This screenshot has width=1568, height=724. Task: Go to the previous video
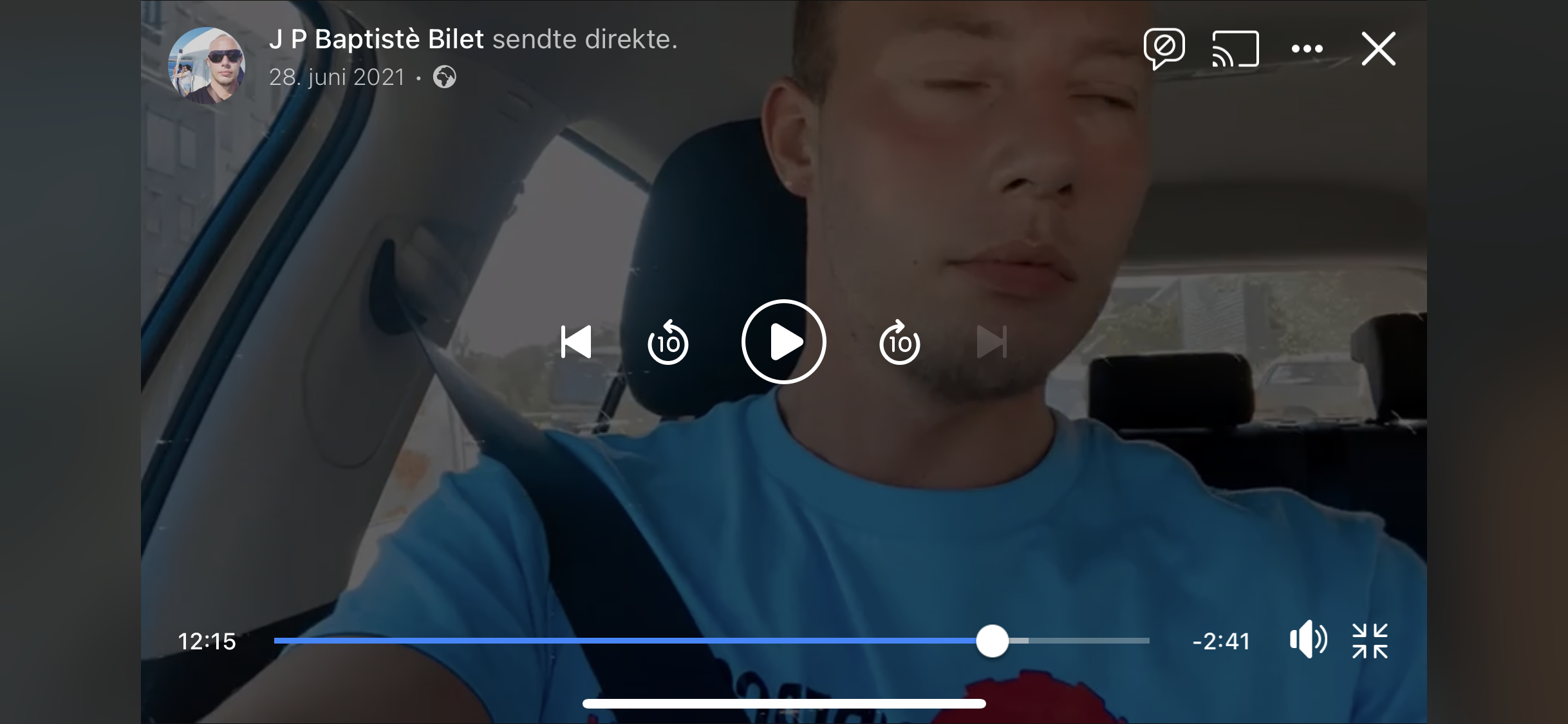(x=576, y=342)
